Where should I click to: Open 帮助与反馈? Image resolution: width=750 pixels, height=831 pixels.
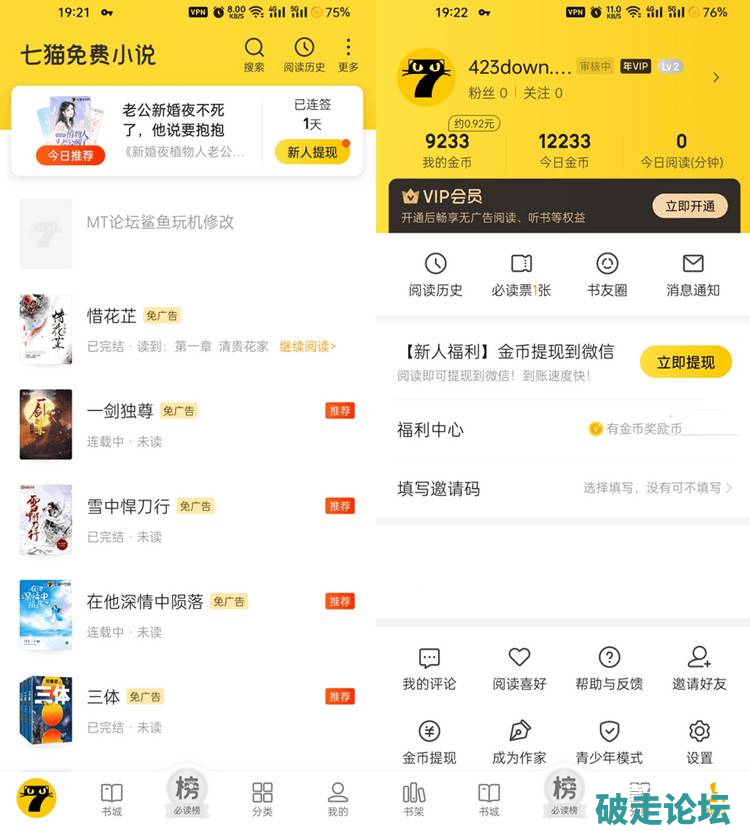pos(609,668)
